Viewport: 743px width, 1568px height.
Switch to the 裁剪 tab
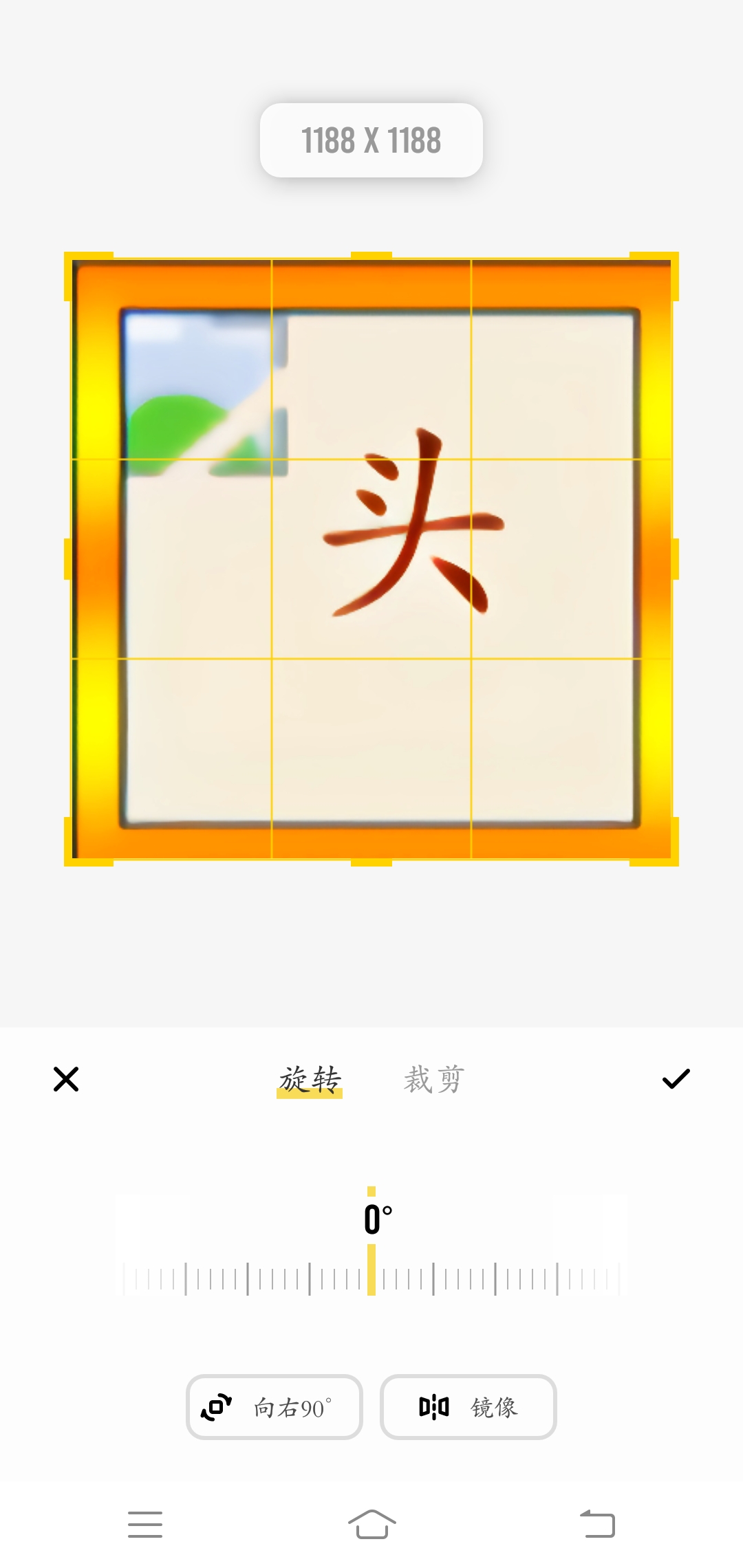click(x=433, y=1080)
